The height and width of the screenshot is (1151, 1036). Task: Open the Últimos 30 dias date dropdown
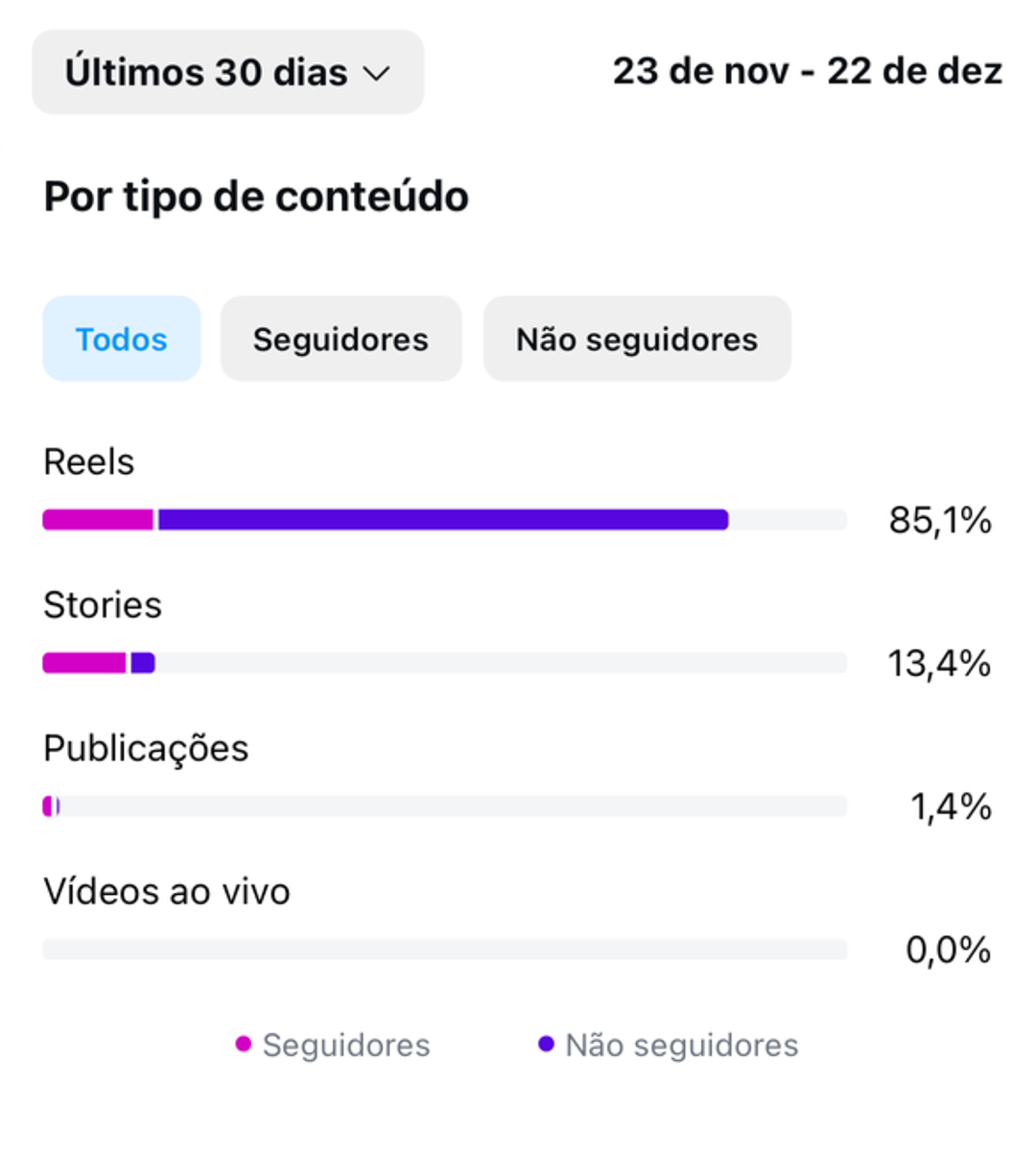(227, 73)
